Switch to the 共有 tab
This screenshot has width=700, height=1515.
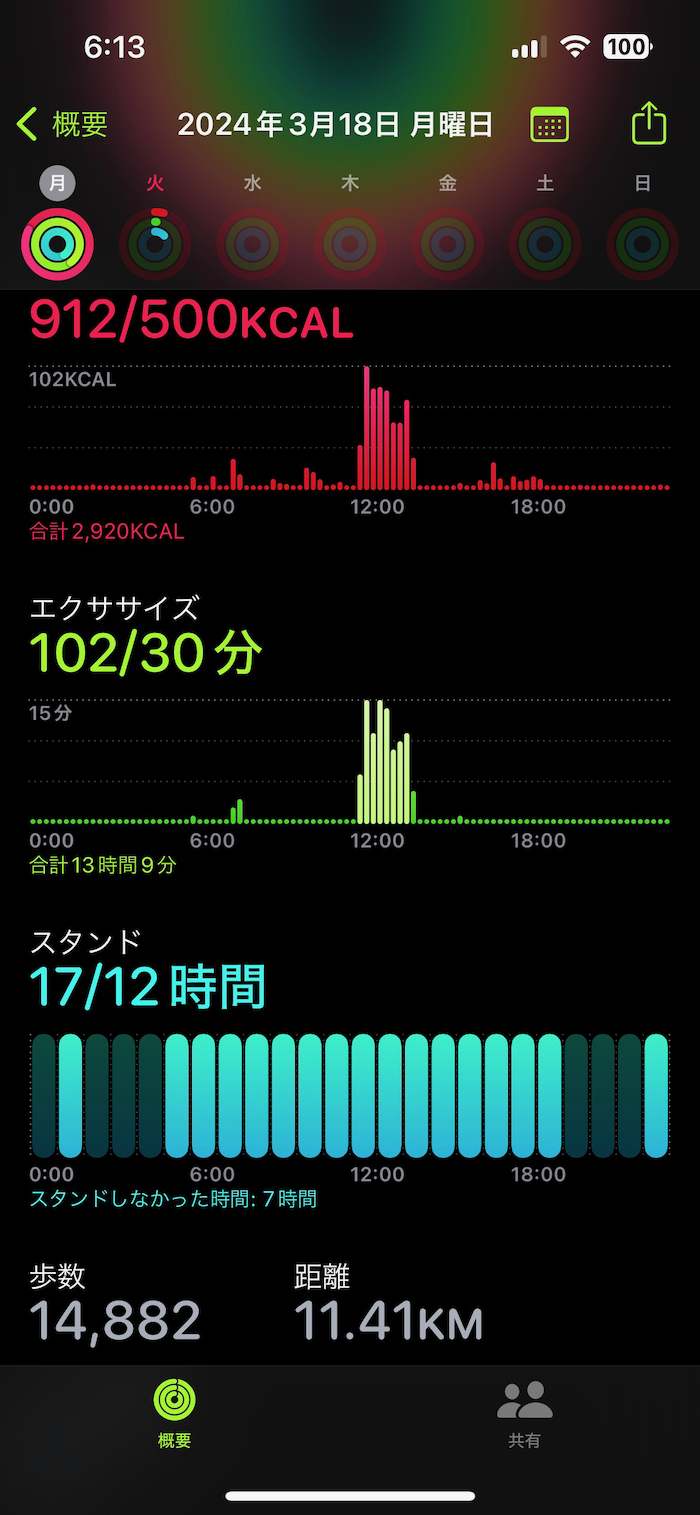[x=524, y=1414]
